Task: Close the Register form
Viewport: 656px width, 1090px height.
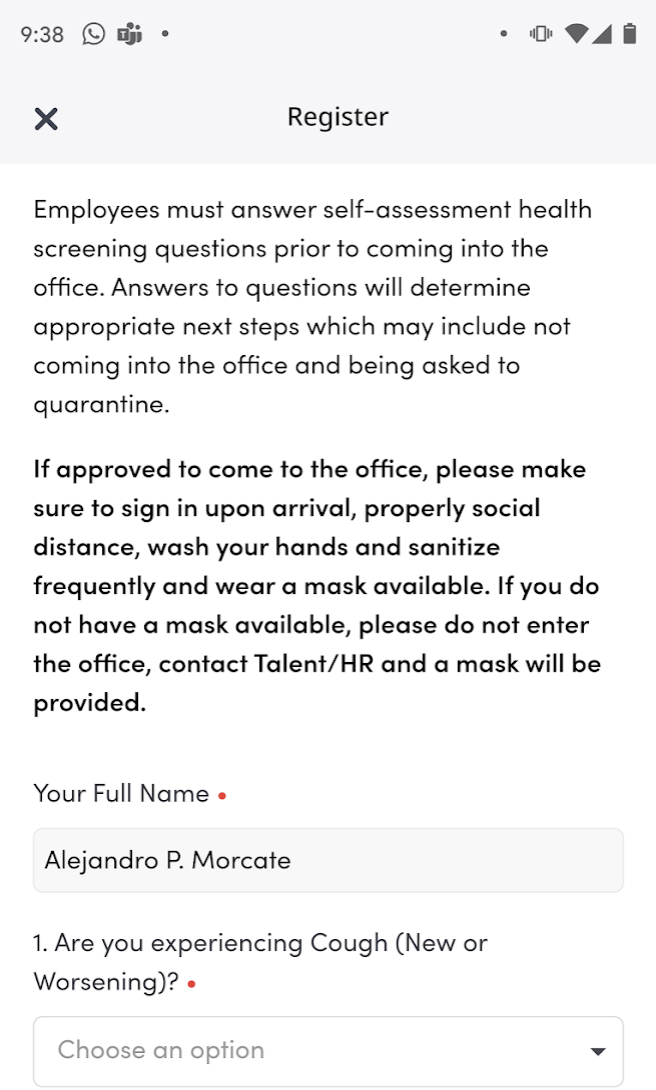Action: 46,119
